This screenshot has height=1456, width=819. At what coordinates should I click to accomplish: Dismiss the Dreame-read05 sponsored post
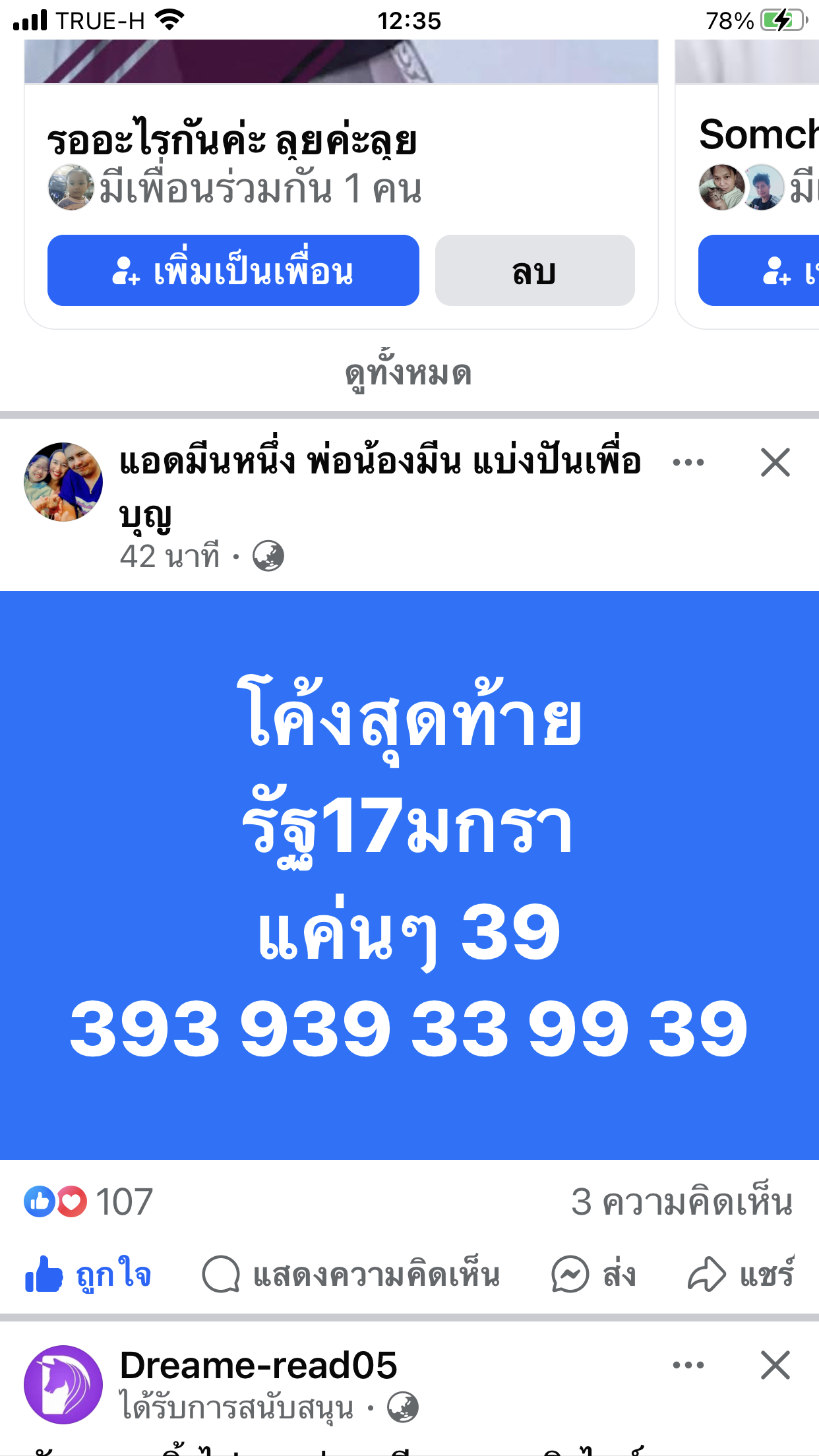point(775,1365)
